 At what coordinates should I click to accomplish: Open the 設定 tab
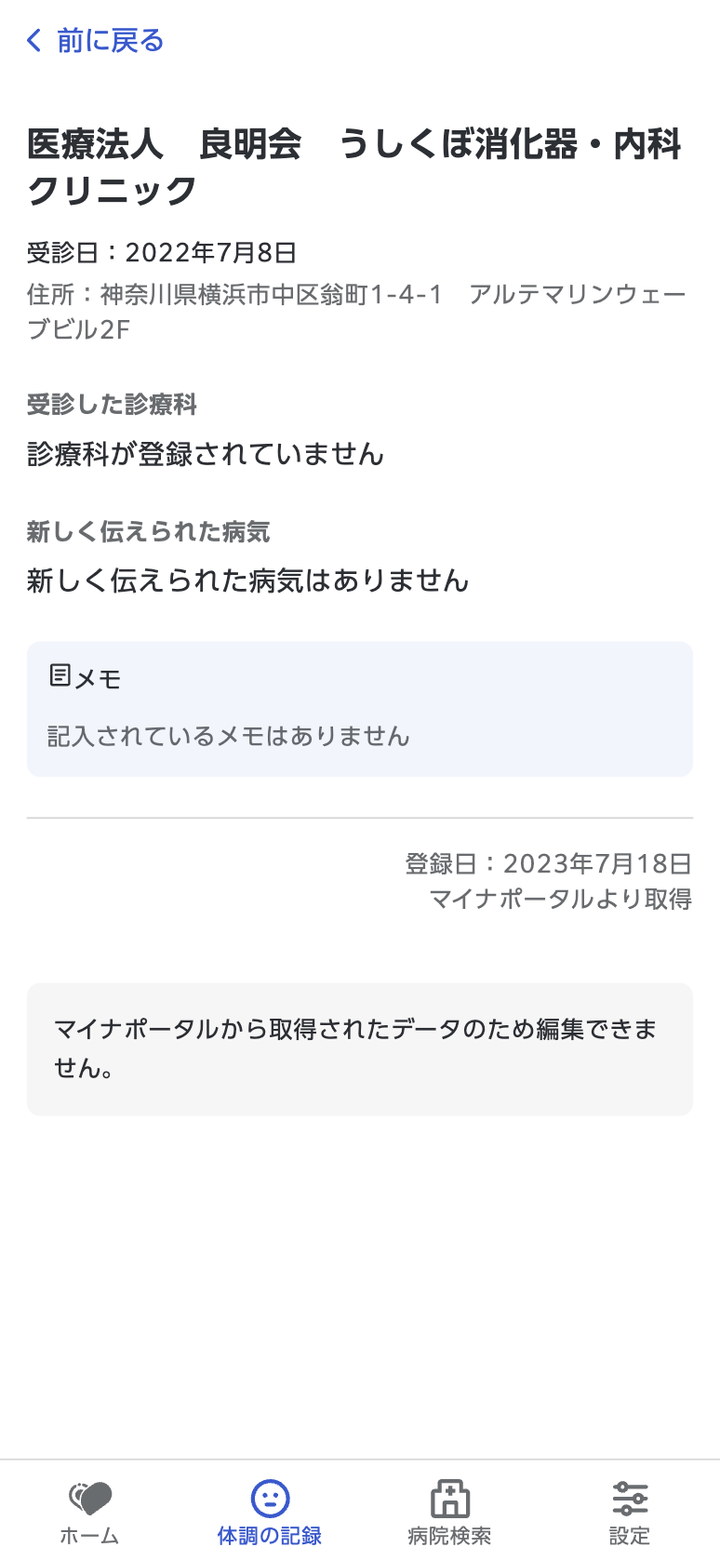pos(630,1512)
